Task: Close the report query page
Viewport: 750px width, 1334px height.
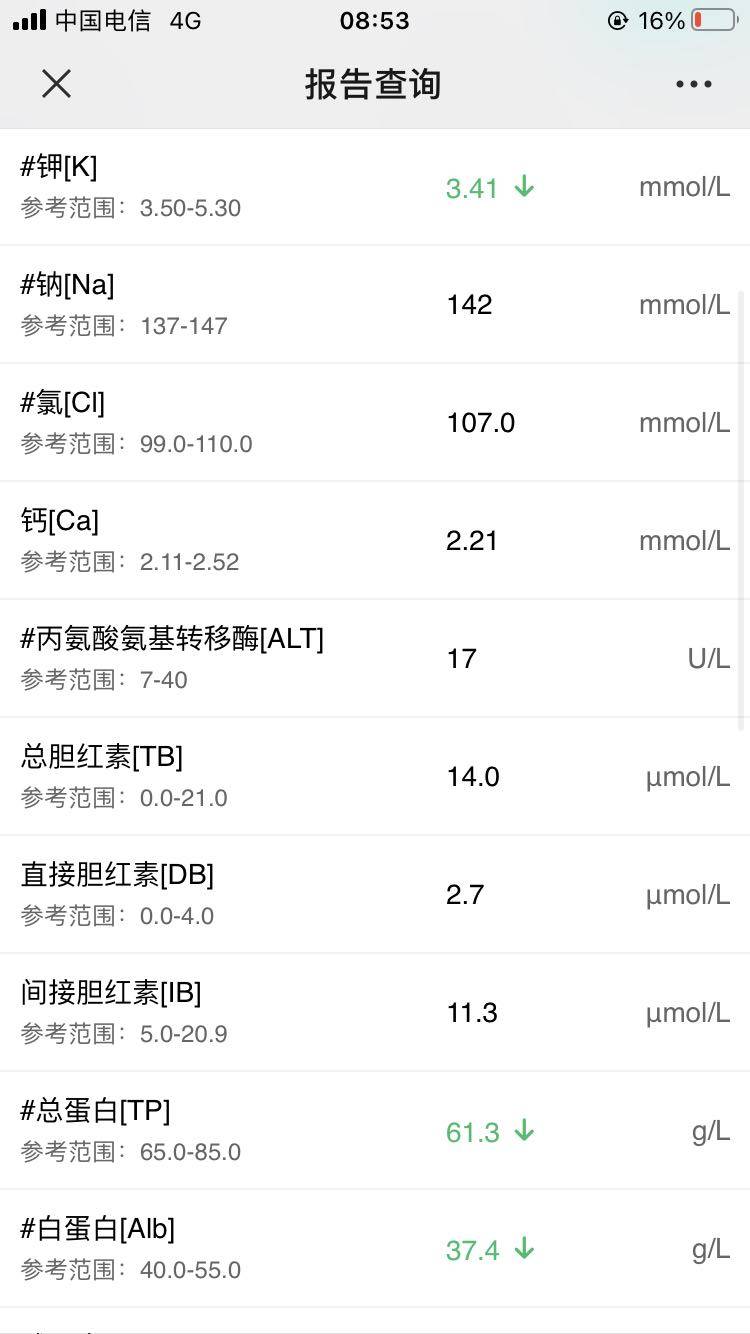Action: [x=57, y=84]
